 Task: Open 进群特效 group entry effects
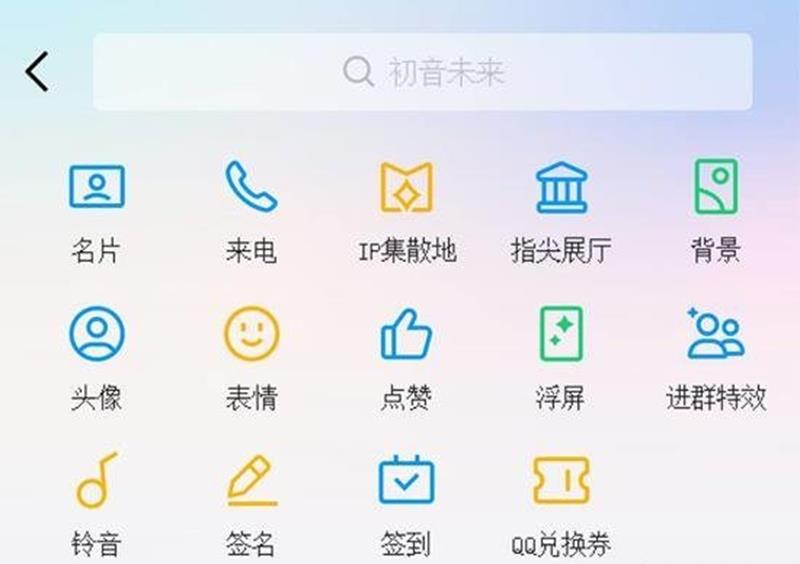pos(716,335)
